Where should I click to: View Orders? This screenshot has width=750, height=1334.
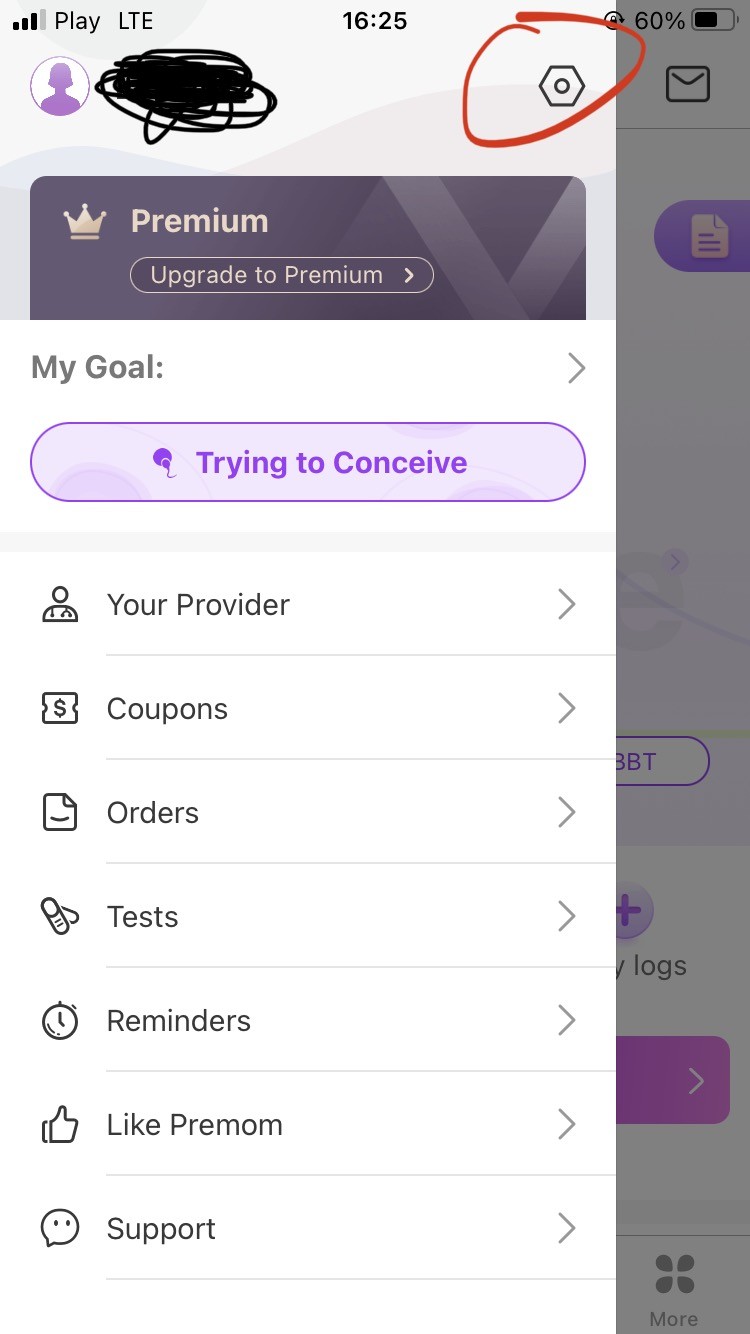pos(310,812)
